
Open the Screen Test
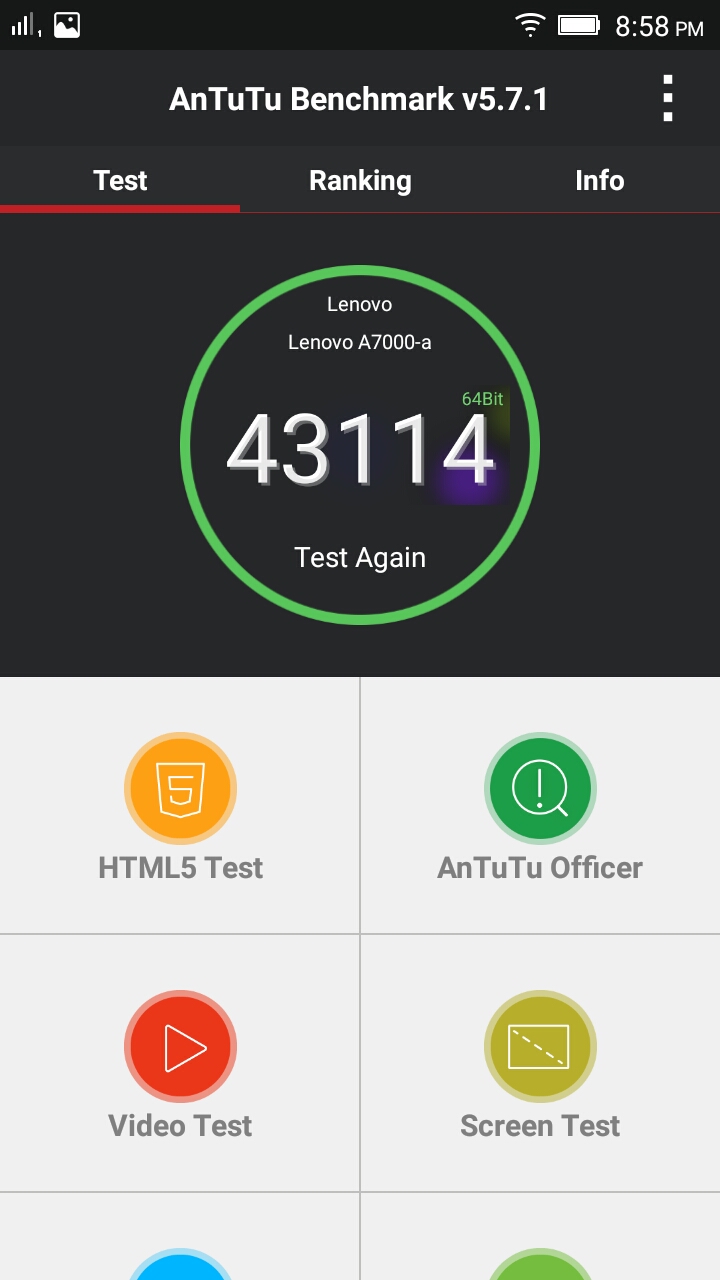tap(540, 1064)
